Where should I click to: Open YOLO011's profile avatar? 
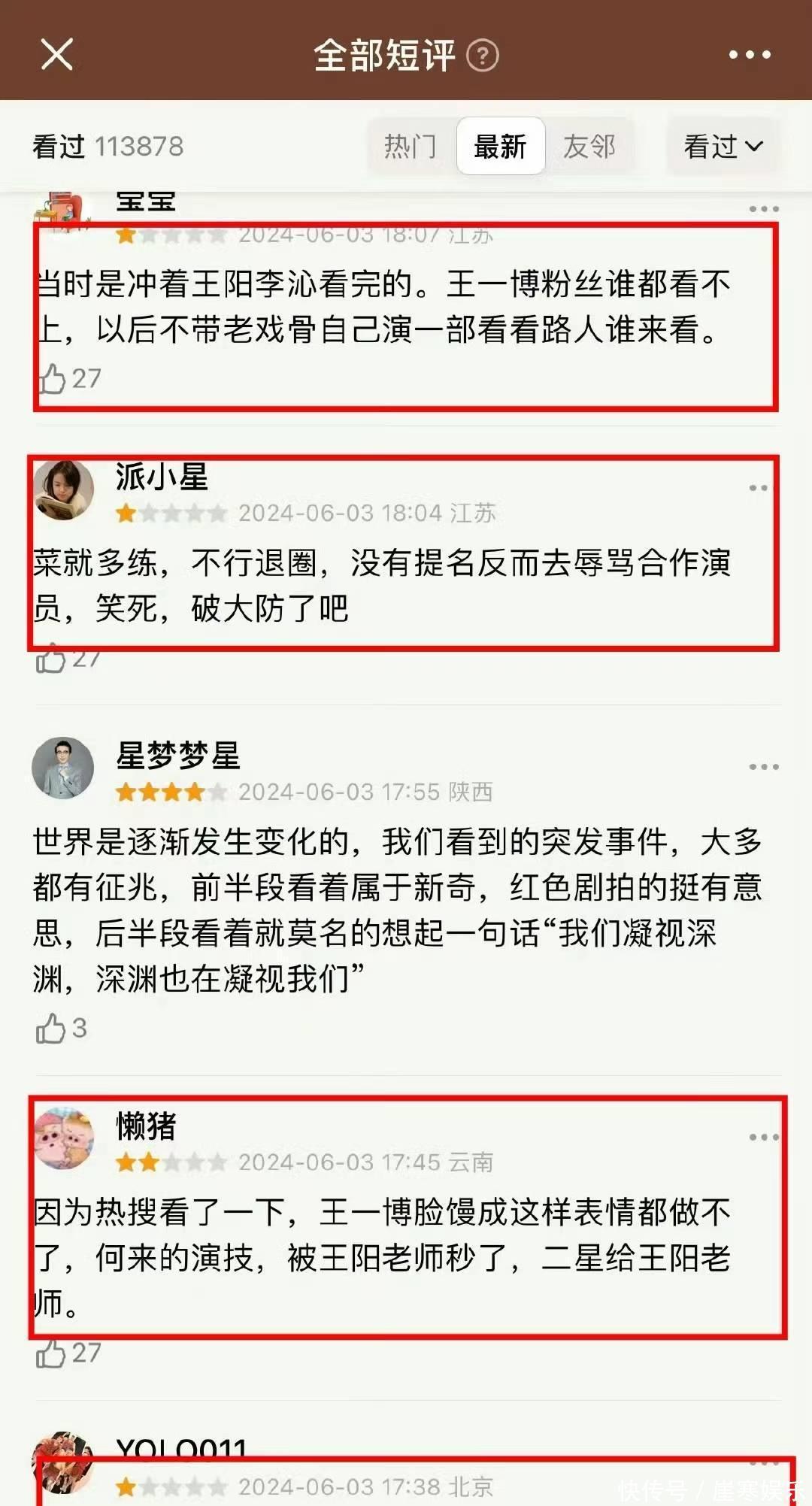coord(63,1461)
